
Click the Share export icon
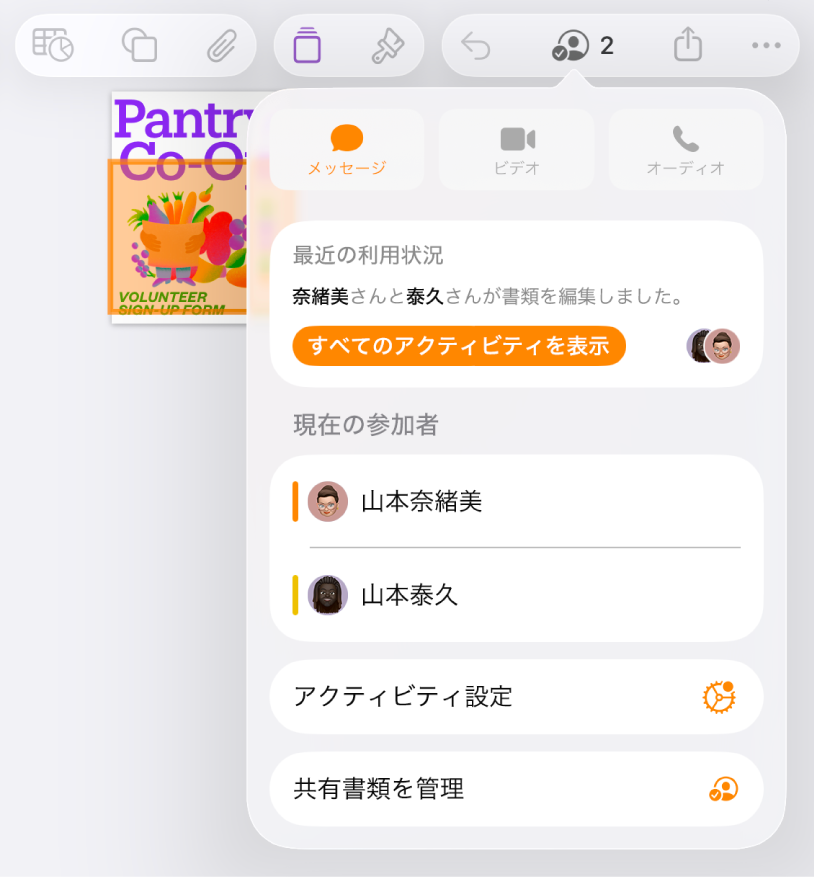(687, 45)
